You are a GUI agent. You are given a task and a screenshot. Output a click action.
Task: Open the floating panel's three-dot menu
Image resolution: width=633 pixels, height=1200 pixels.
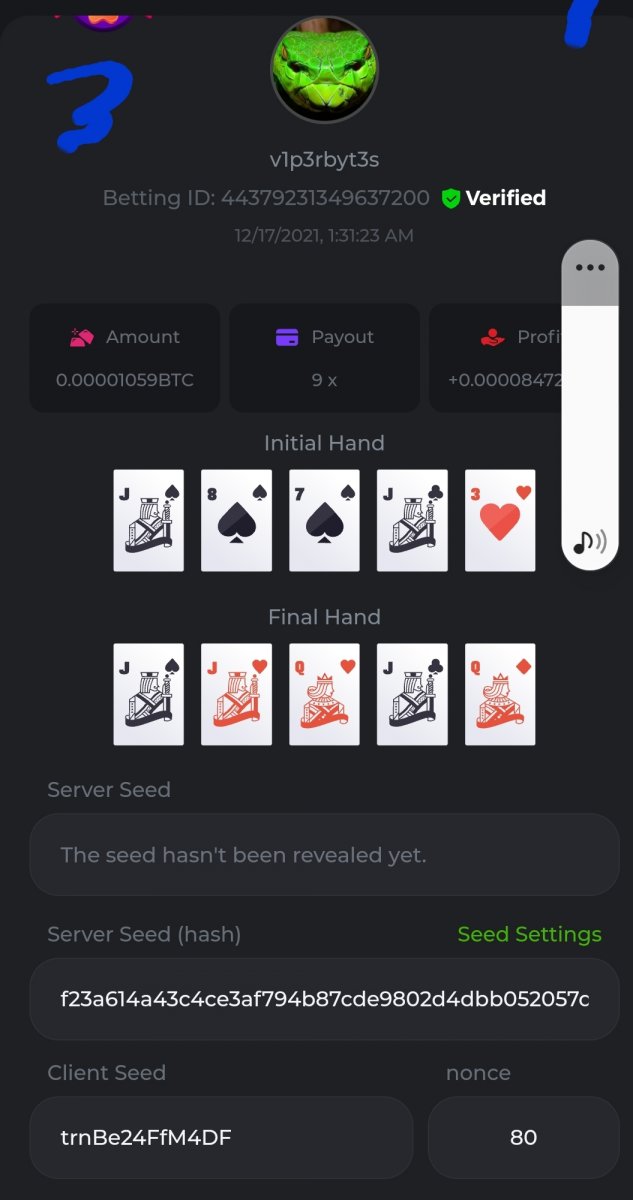click(590, 268)
